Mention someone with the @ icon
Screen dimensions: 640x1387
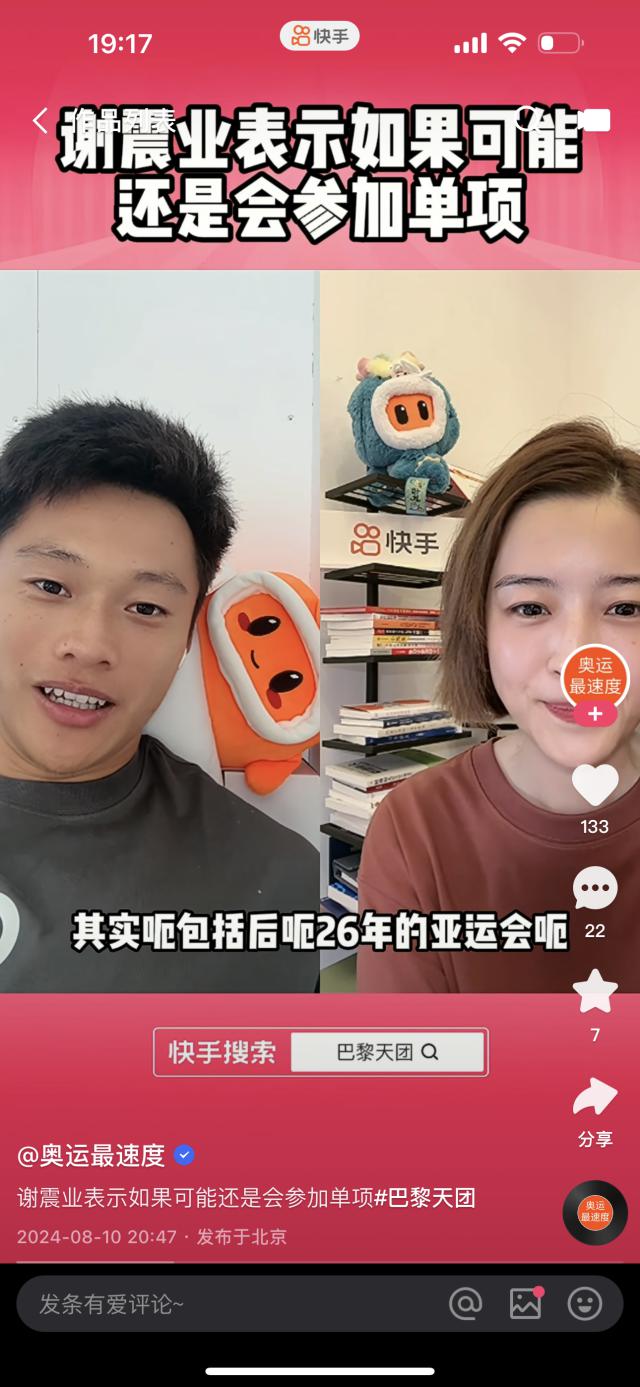tap(465, 1304)
